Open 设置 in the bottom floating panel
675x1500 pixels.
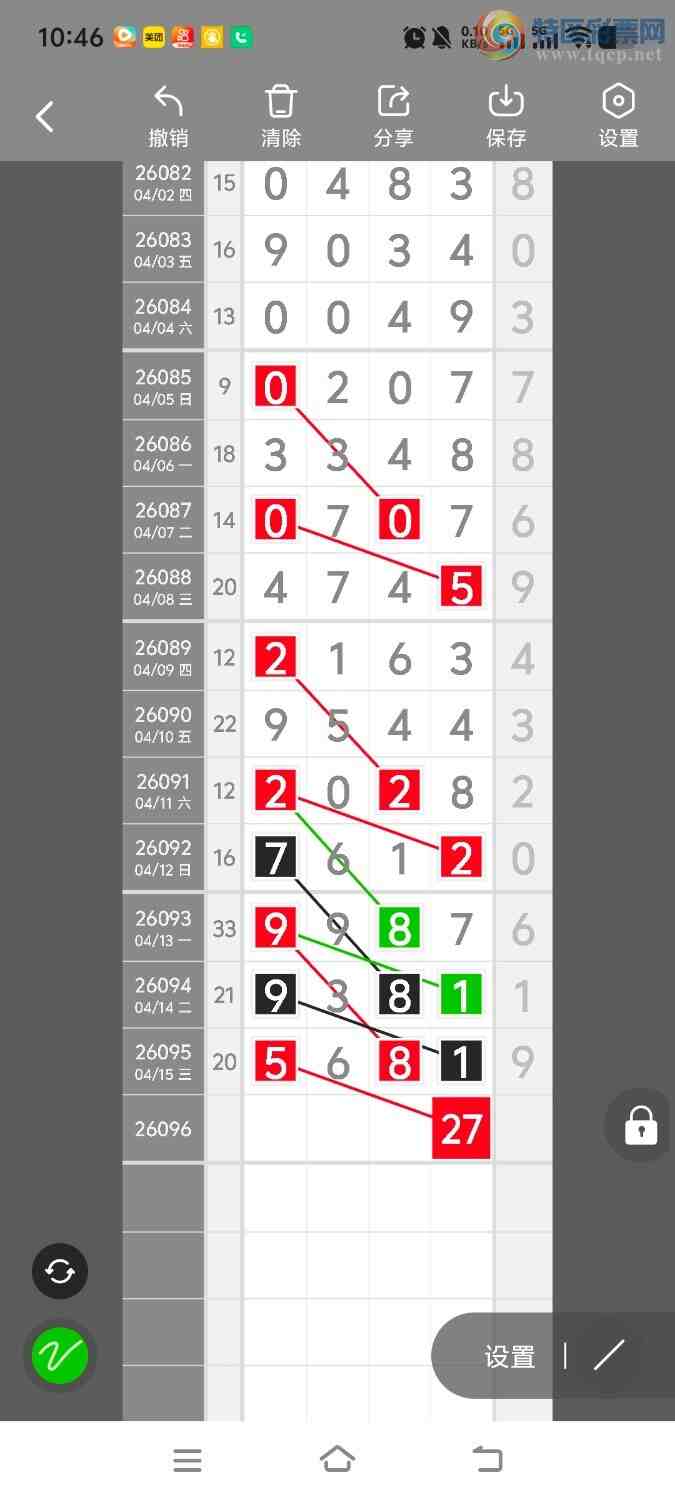point(510,1356)
